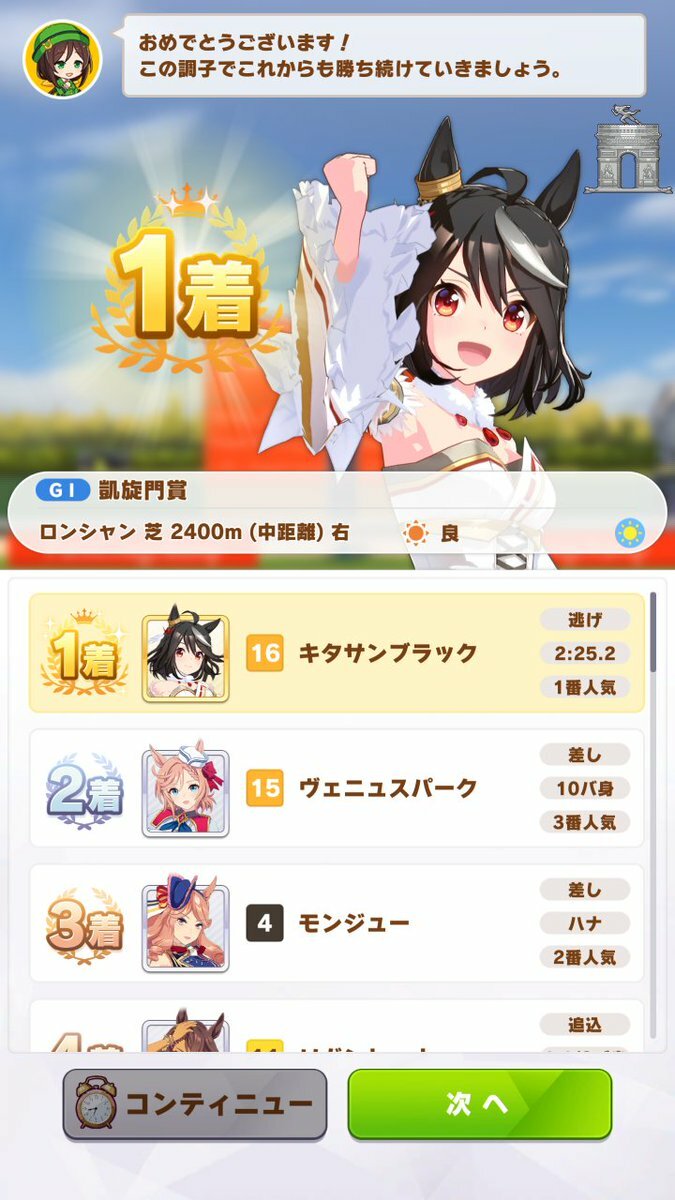The width and height of the screenshot is (675, 1200).
Task: Open キタサンブラック's first-place result row
Action: [x=336, y=653]
